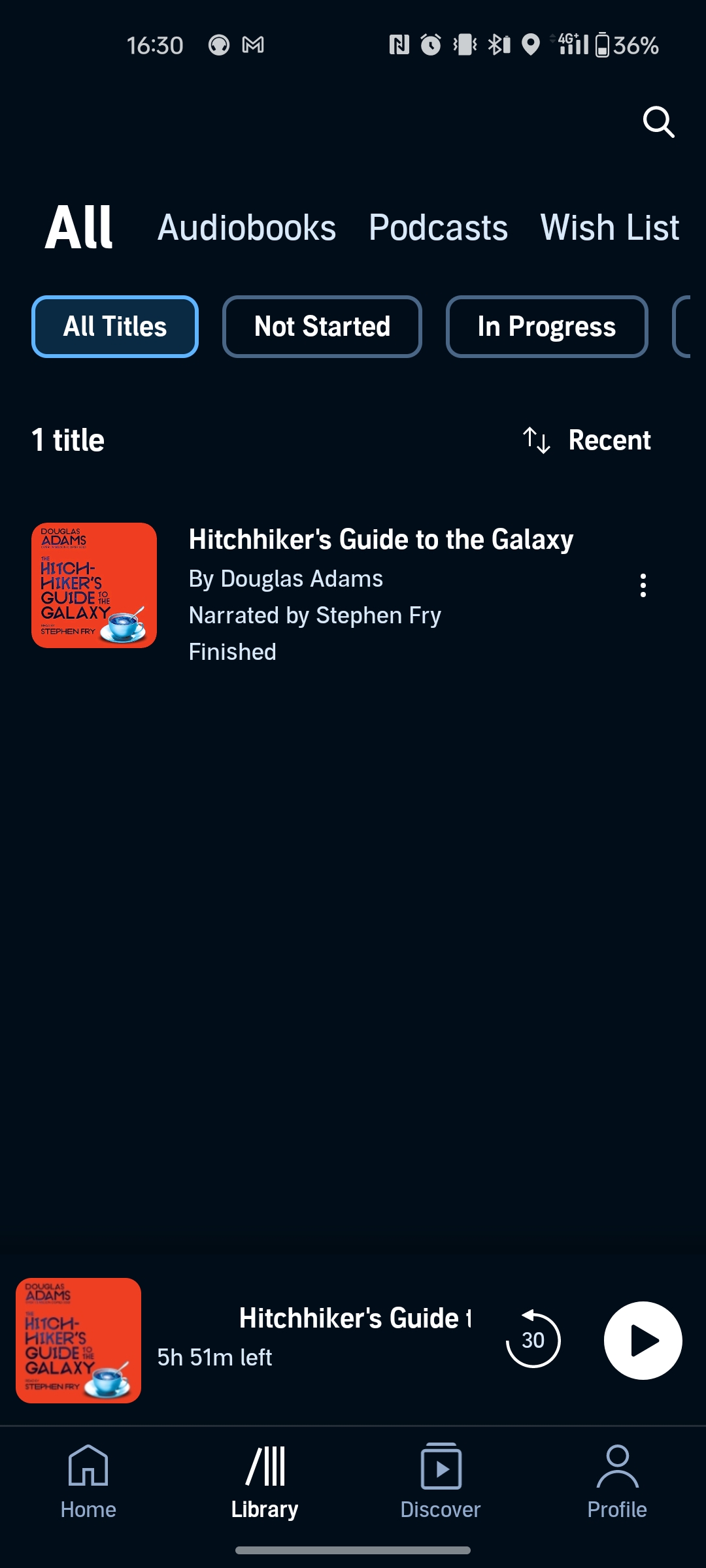Open Hitchhiker's Guide to the Galaxy title
This screenshot has height=1568, width=706.
point(380,540)
